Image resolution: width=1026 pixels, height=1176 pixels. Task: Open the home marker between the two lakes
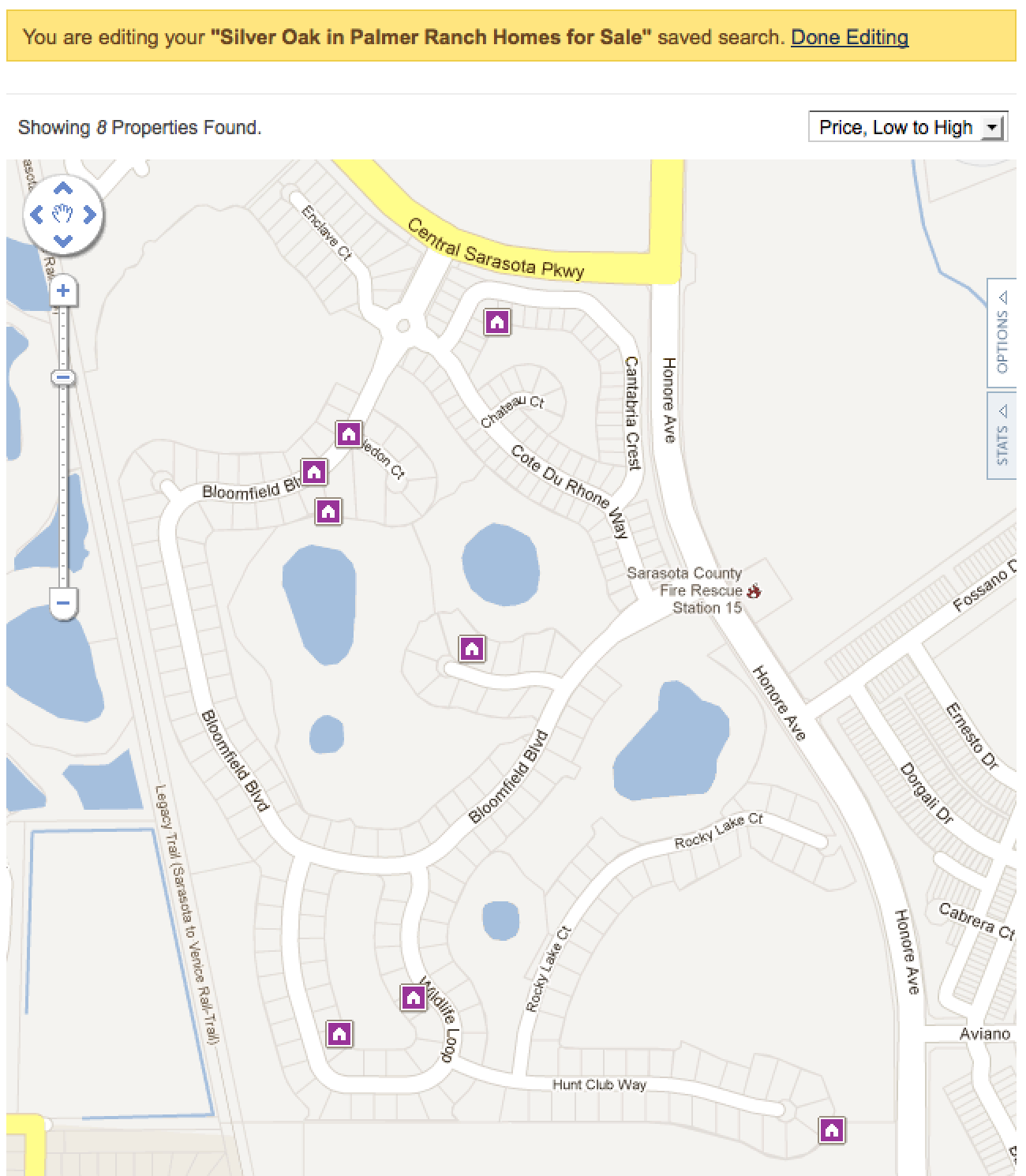(472, 649)
